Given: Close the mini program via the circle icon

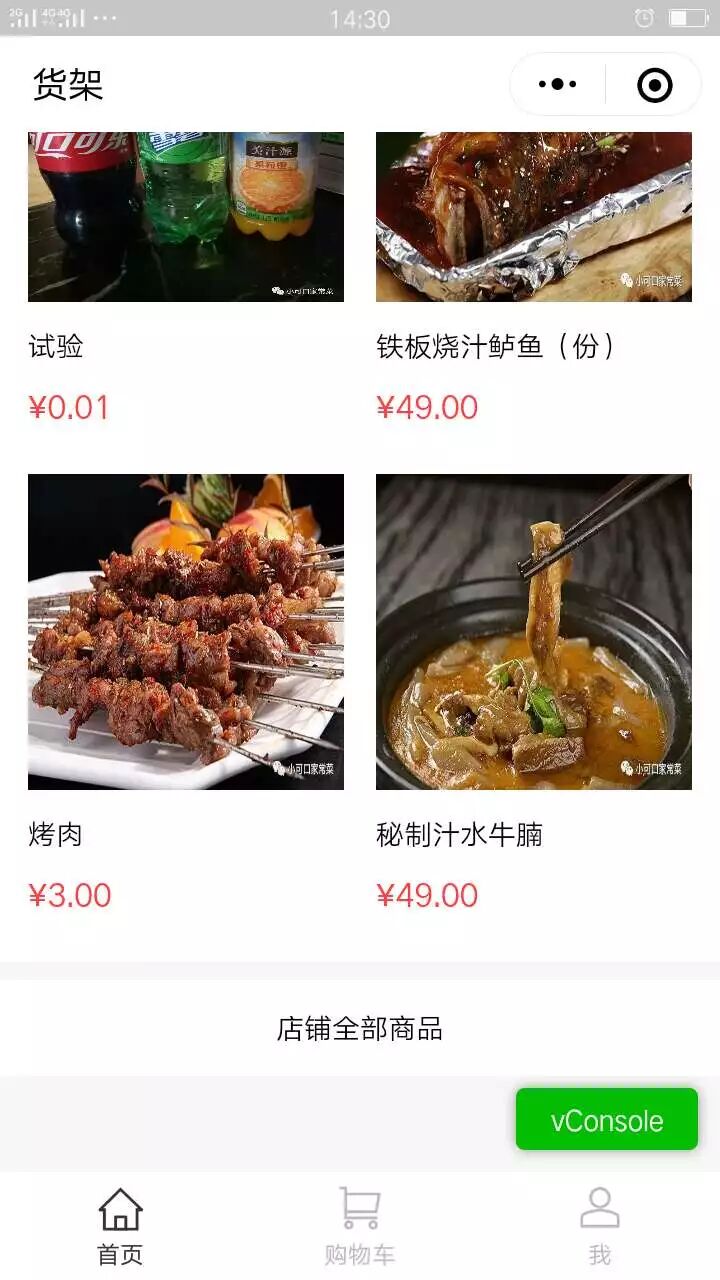Looking at the screenshot, I should [655, 85].
